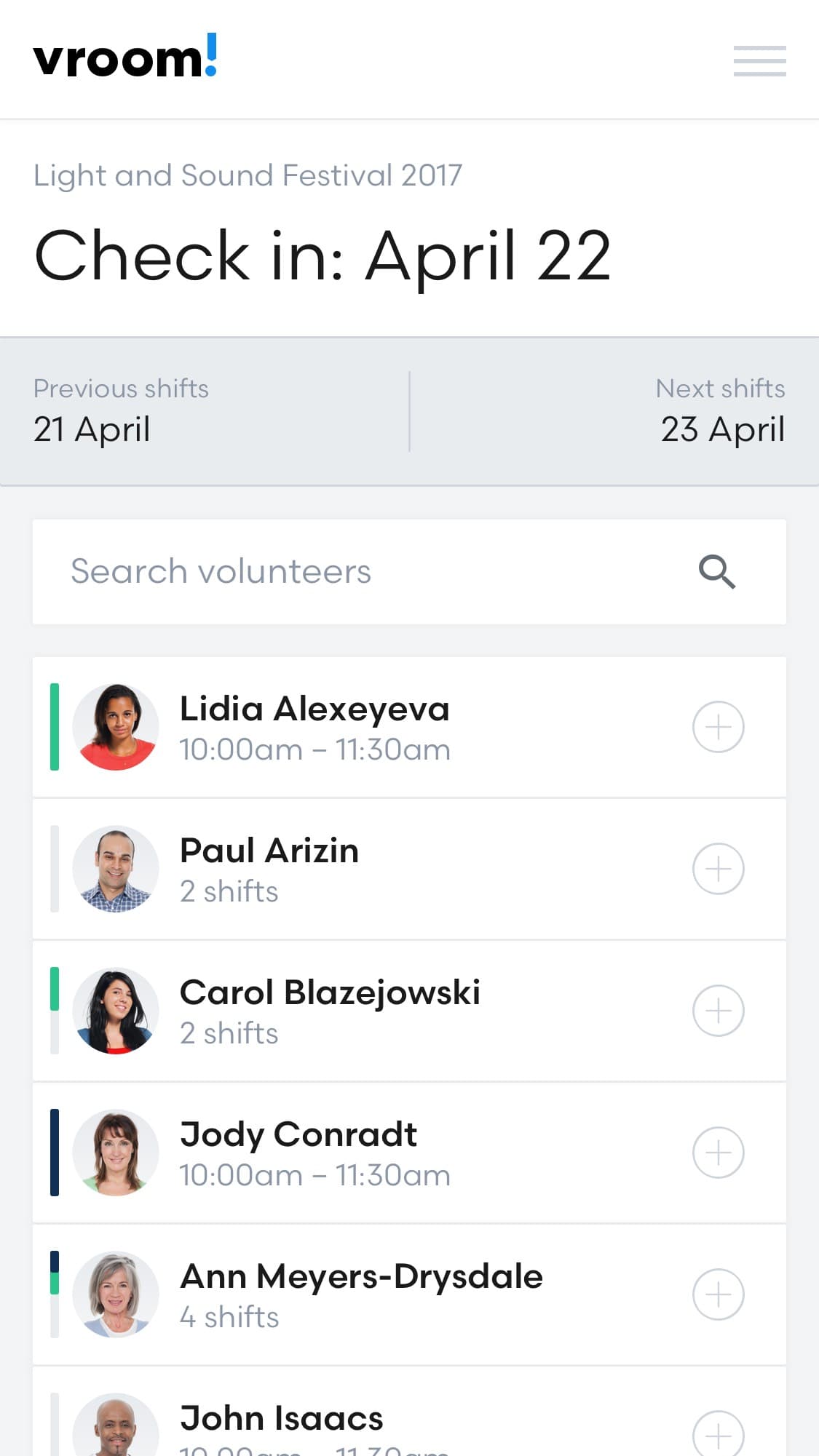Open Jody Conradt's volunteer row

tap(409, 1153)
